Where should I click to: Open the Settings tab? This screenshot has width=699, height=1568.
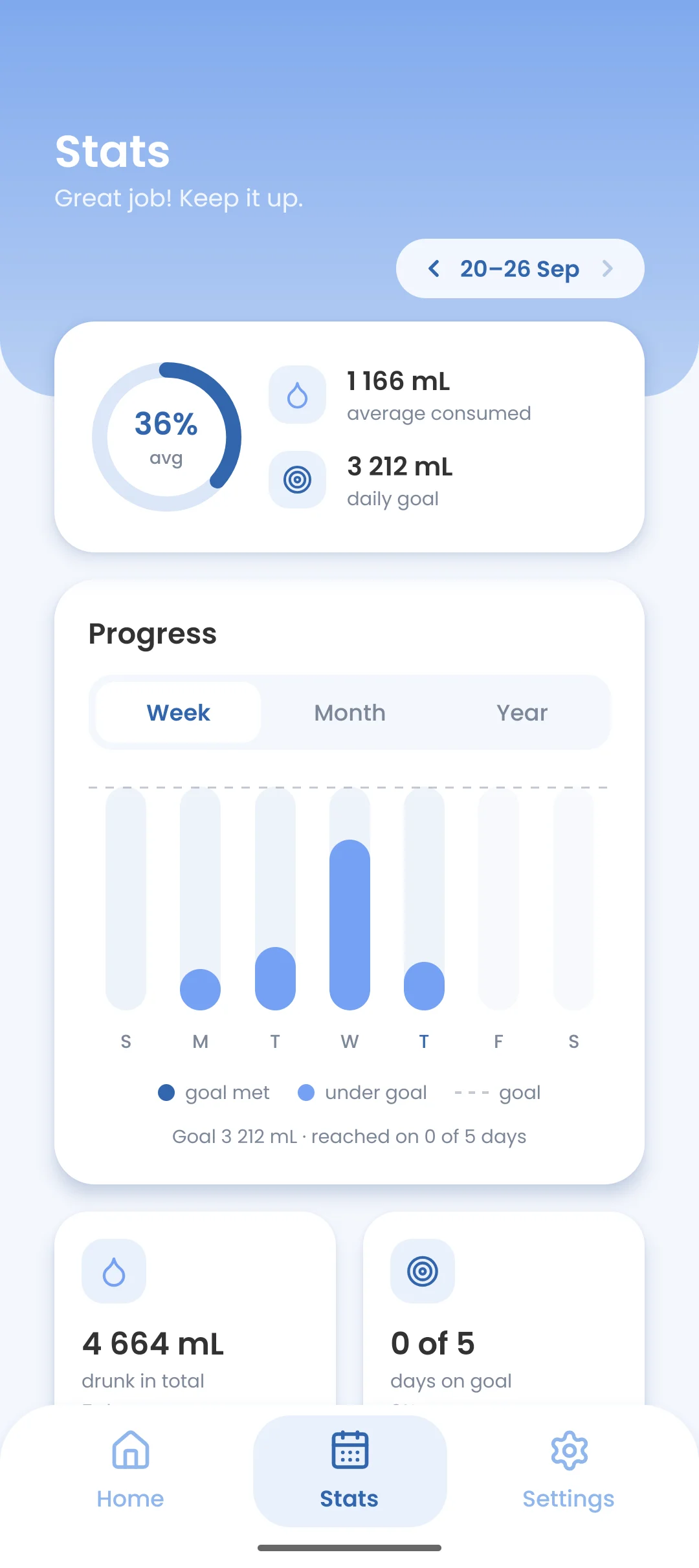pyautogui.click(x=568, y=1470)
